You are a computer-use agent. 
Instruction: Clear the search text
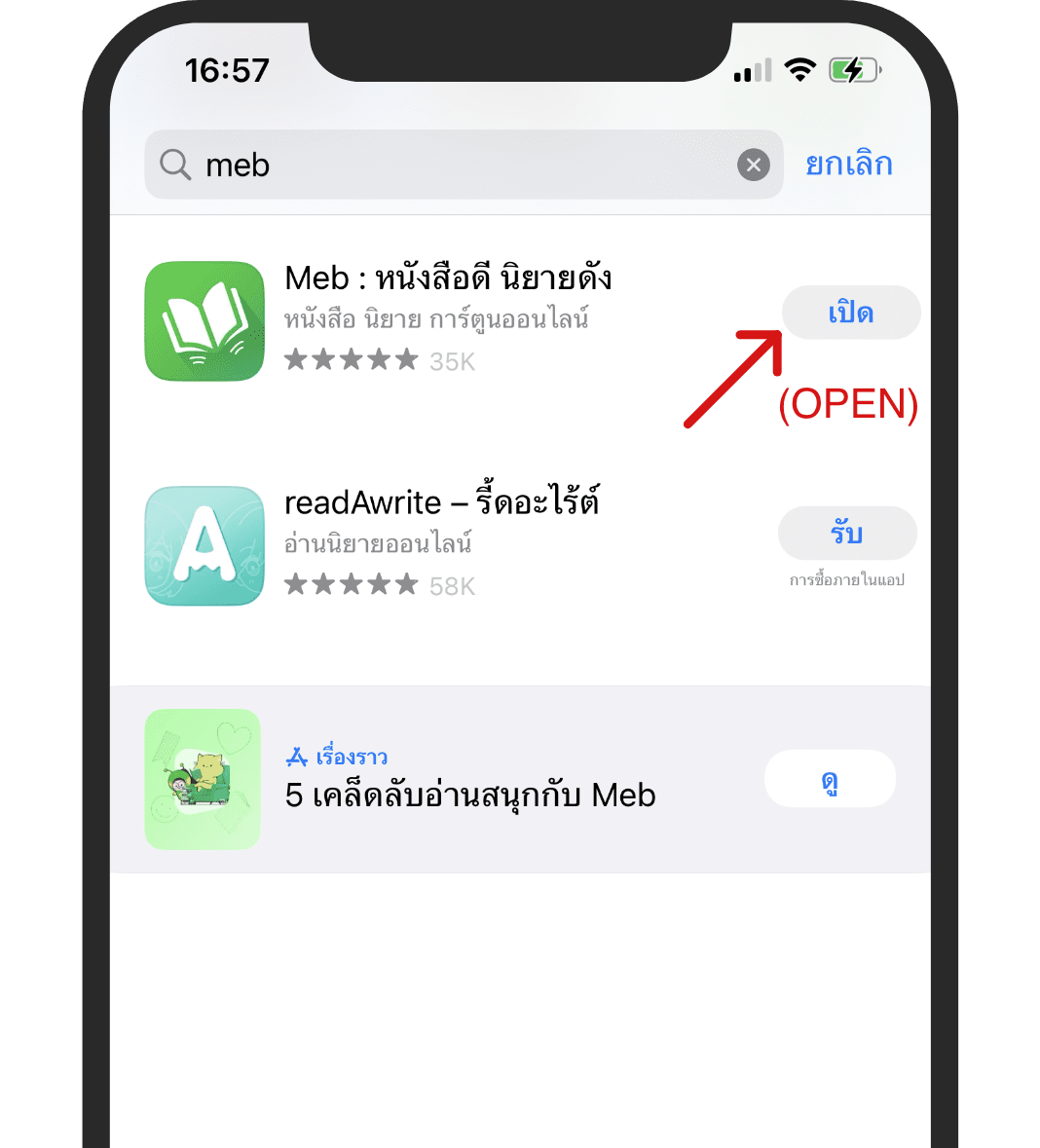click(753, 166)
